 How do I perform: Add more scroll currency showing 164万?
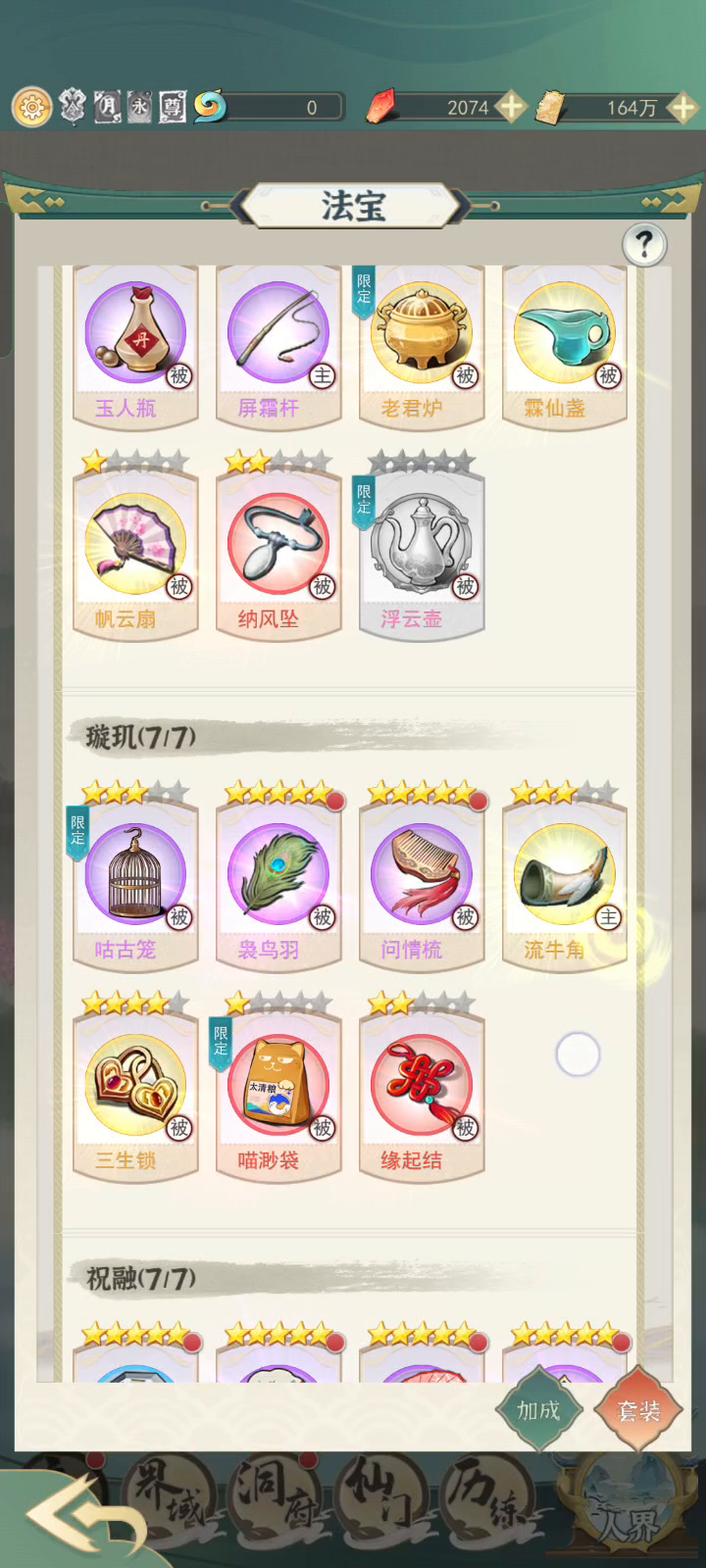pyautogui.click(x=682, y=107)
